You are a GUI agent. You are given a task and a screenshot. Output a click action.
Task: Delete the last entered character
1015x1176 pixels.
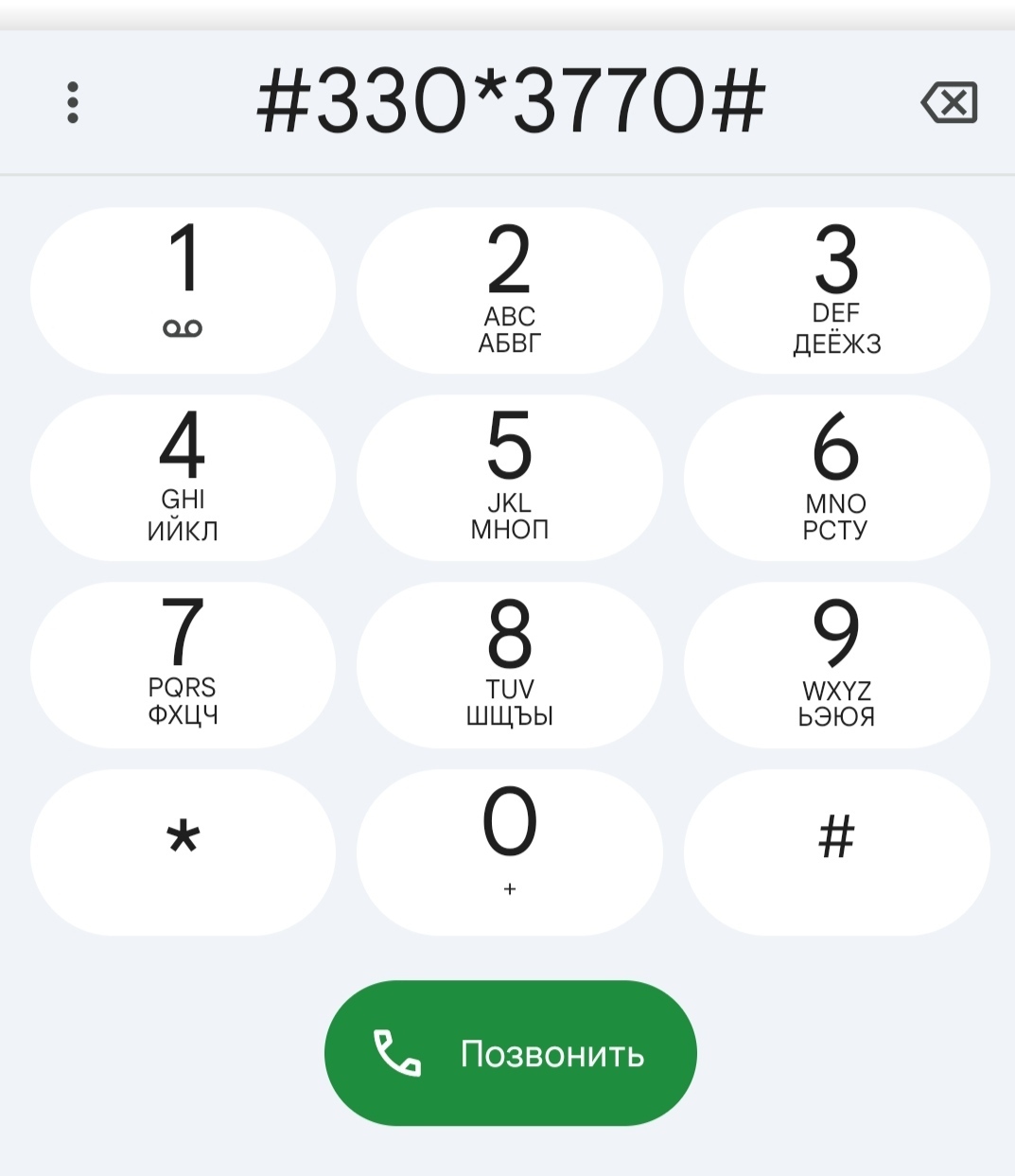[x=949, y=102]
